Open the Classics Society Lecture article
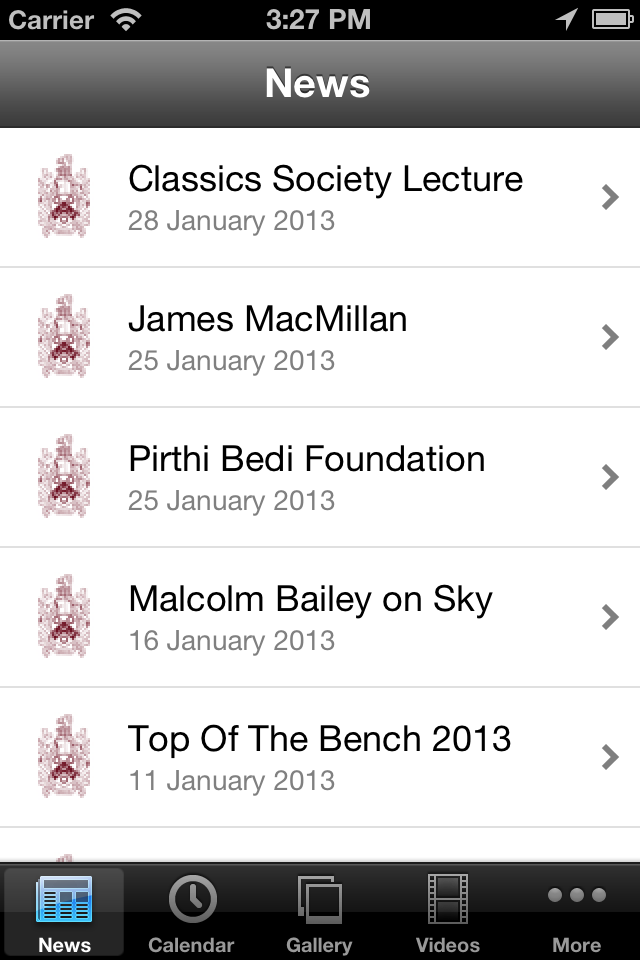The height and width of the screenshot is (960, 640). click(325, 197)
